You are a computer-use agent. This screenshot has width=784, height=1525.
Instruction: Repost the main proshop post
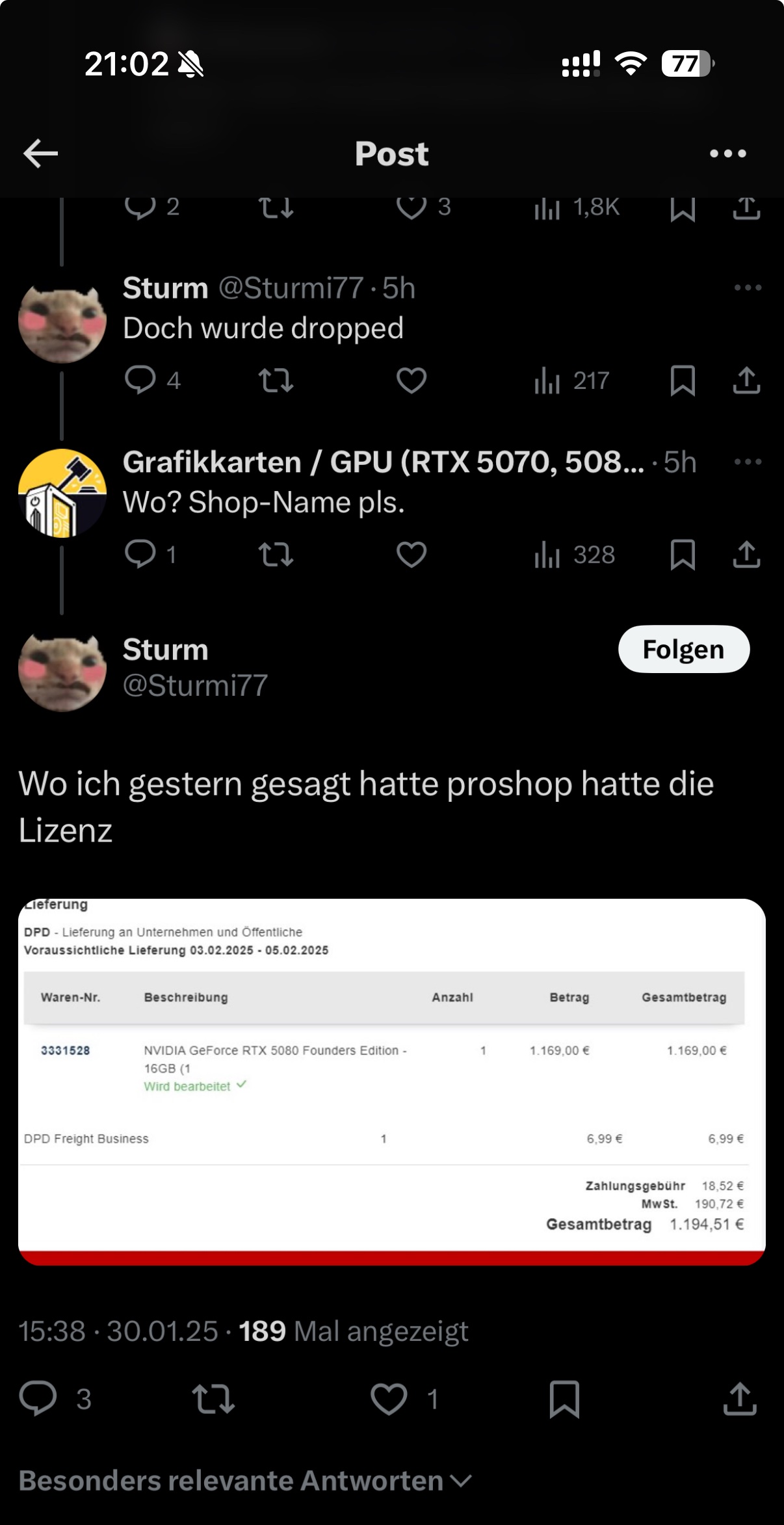click(213, 1399)
